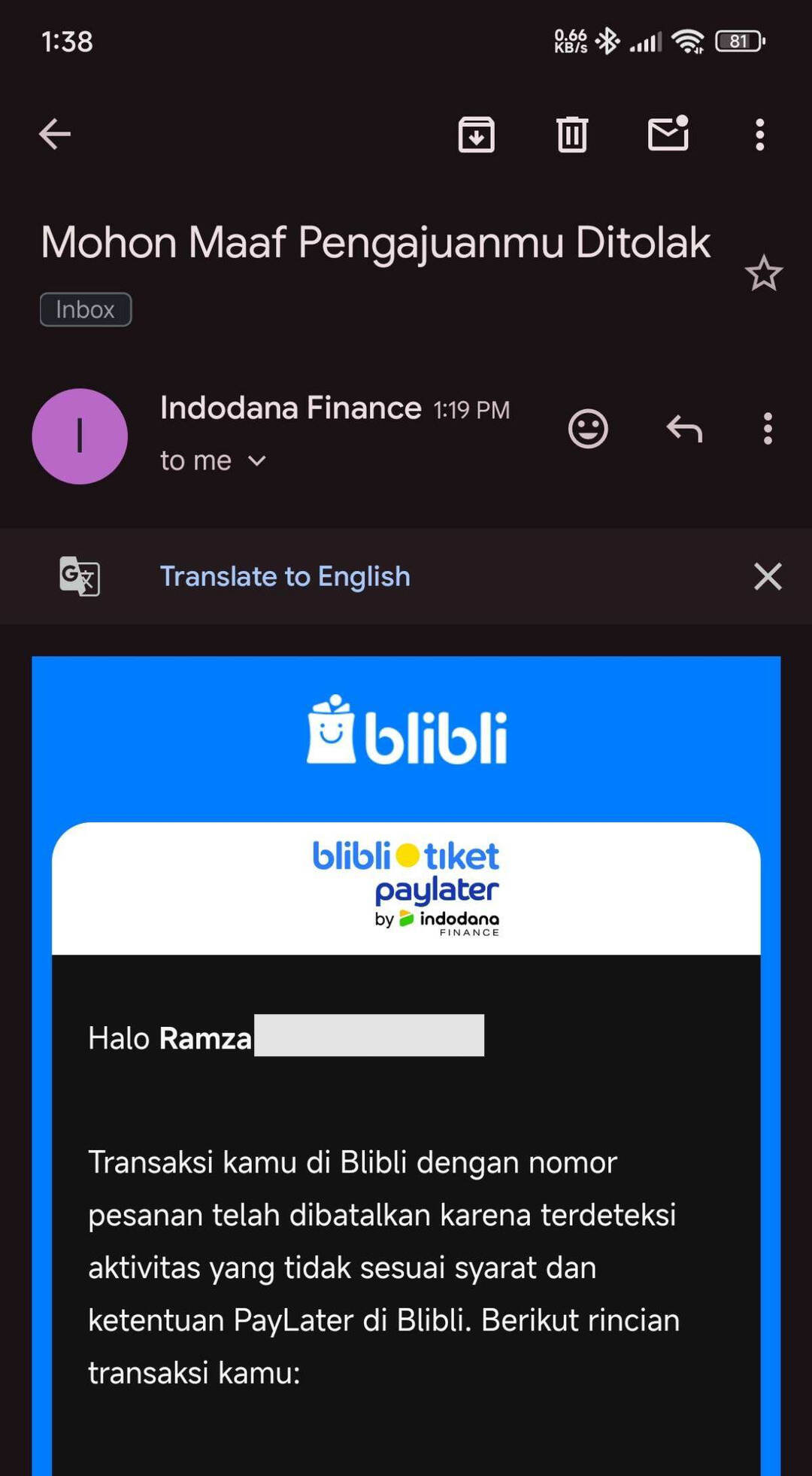Star the Mohon Maaf Pengajuanmu Ditolak email
The image size is (812, 1476).
click(764, 273)
